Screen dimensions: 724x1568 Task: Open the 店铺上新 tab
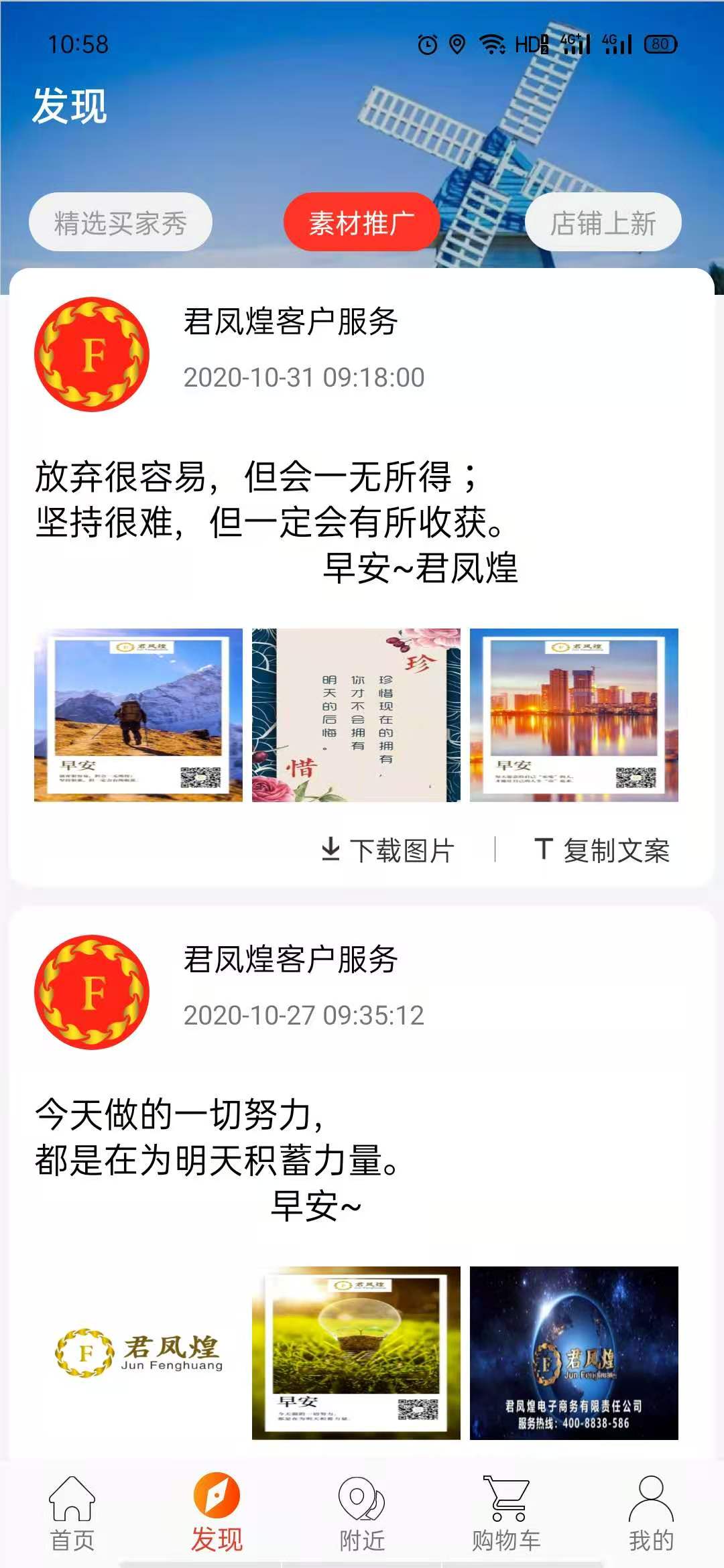(x=603, y=222)
